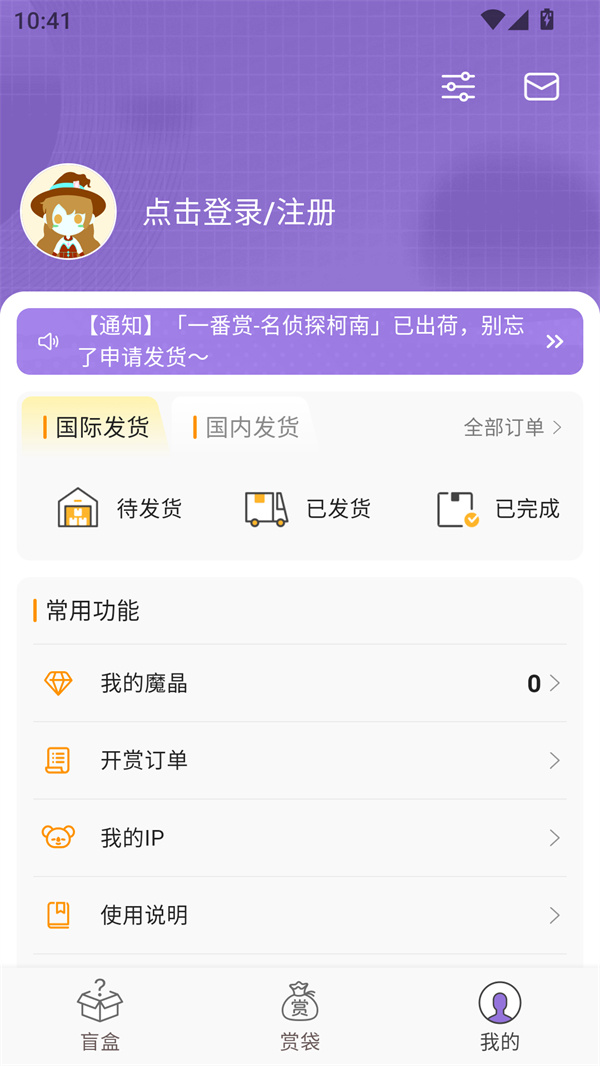Open the settings sliders icon
Viewport: 600px width, 1066px height.
click(x=458, y=87)
